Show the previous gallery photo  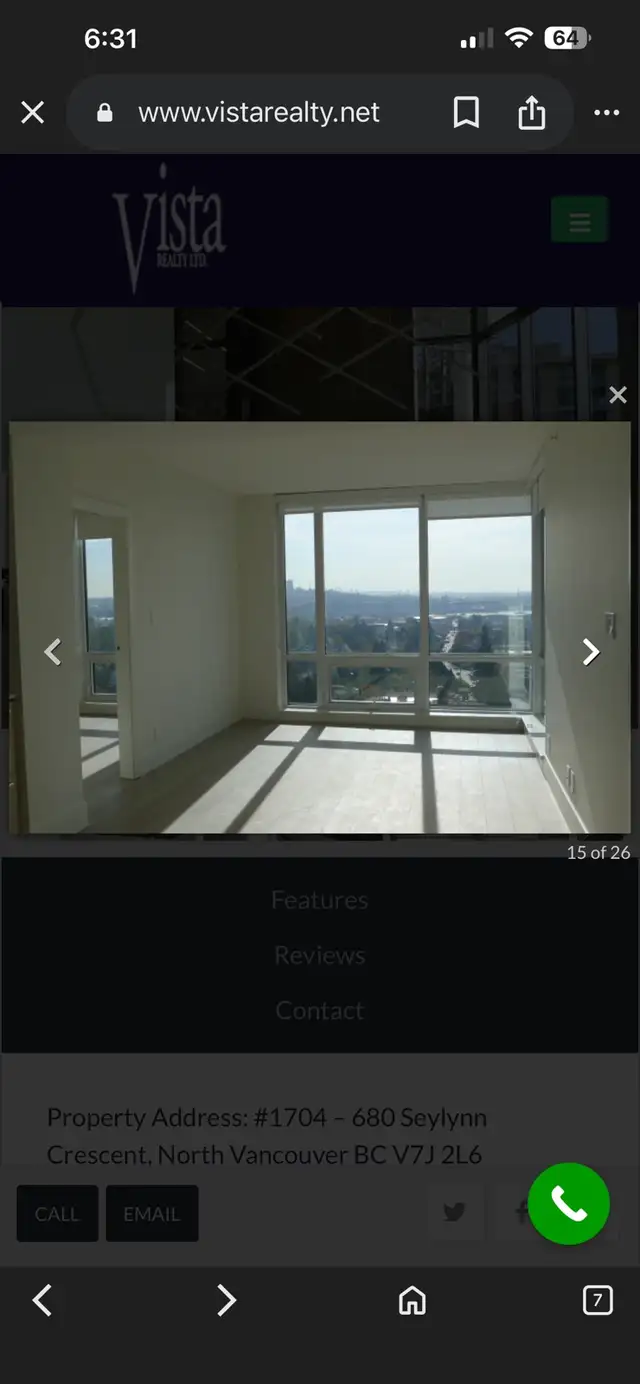coord(53,652)
